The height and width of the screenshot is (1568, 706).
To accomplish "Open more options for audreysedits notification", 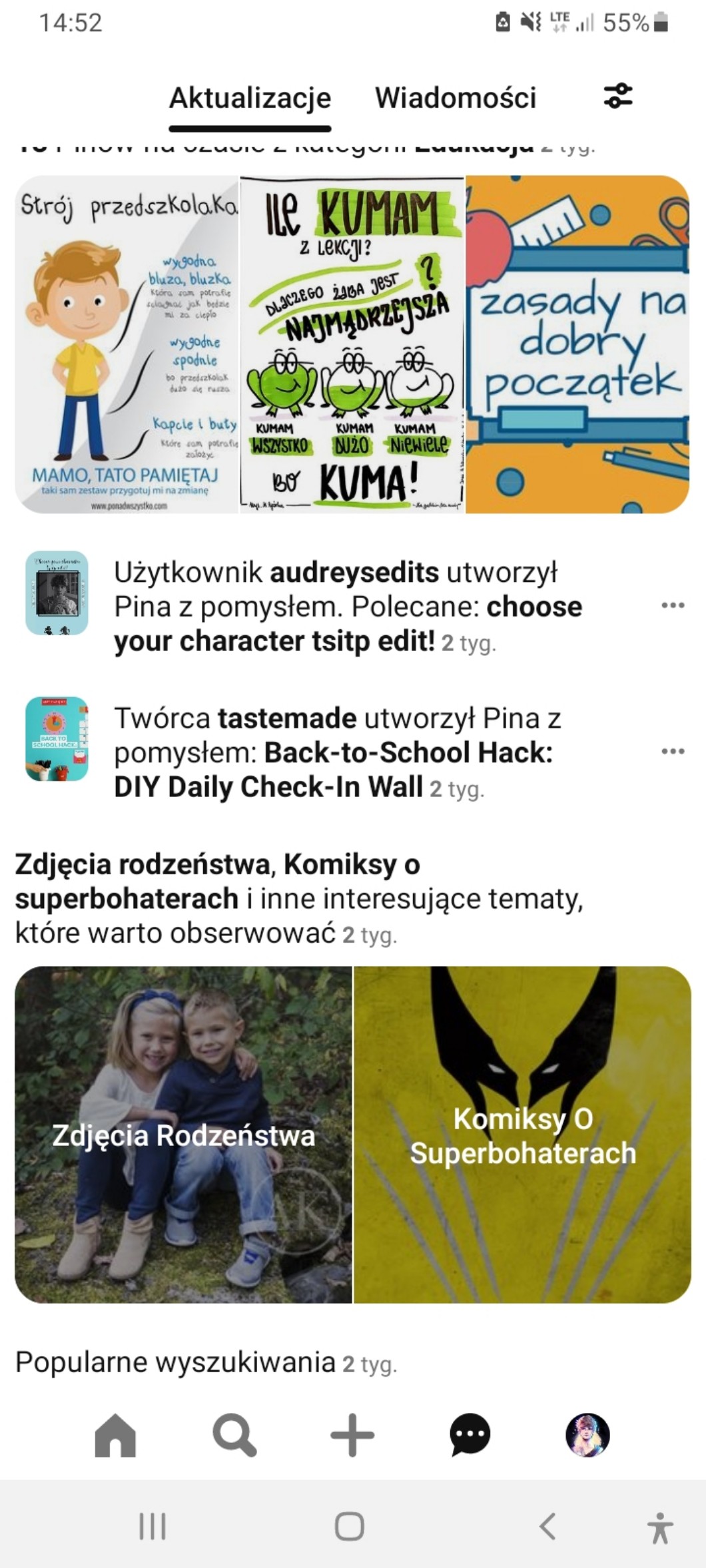I will pos(672,605).
